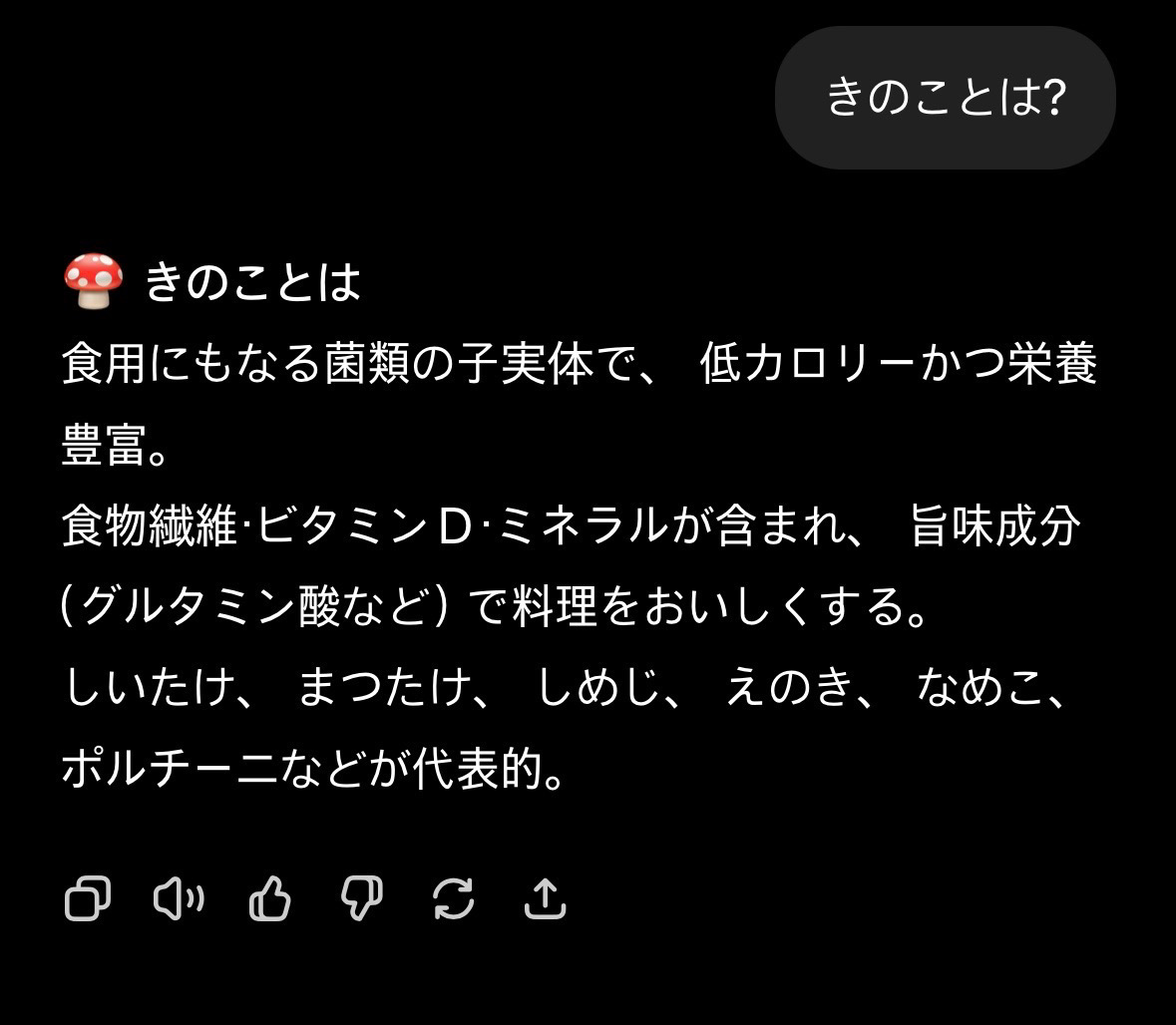Share the response
The width and height of the screenshot is (1176, 1025).
pos(545,899)
